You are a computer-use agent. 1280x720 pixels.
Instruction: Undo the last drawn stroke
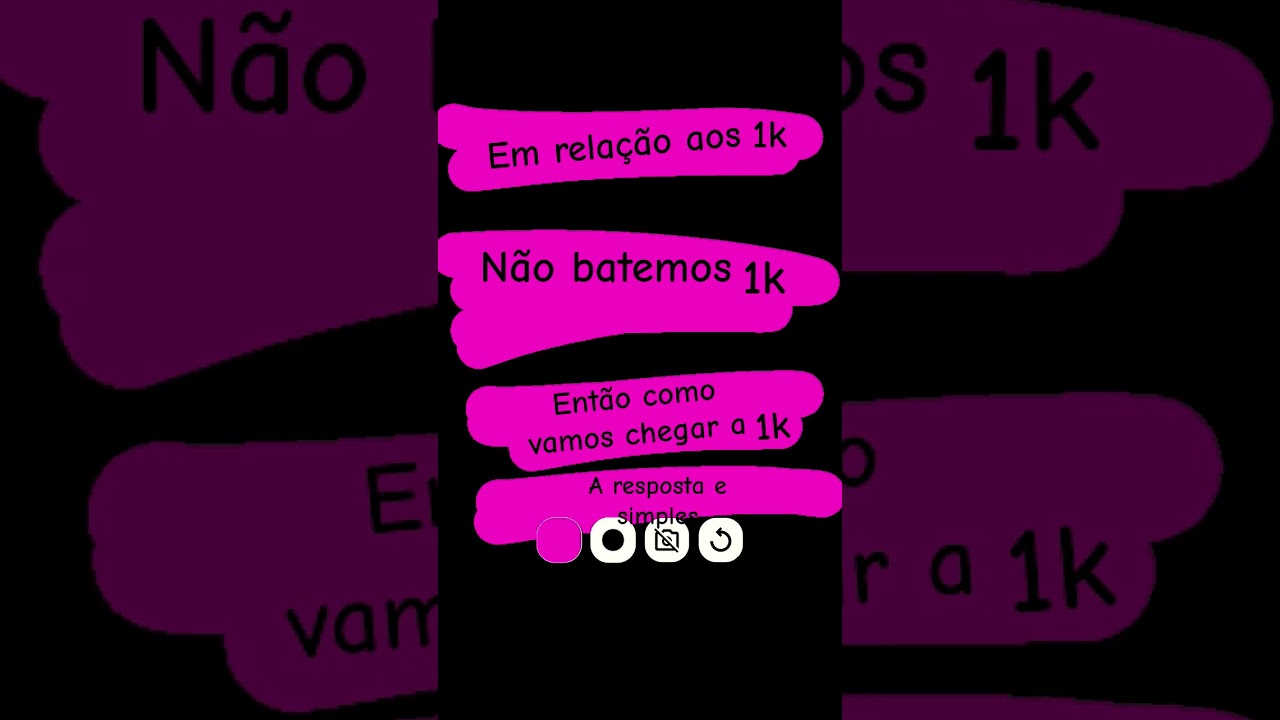point(720,541)
